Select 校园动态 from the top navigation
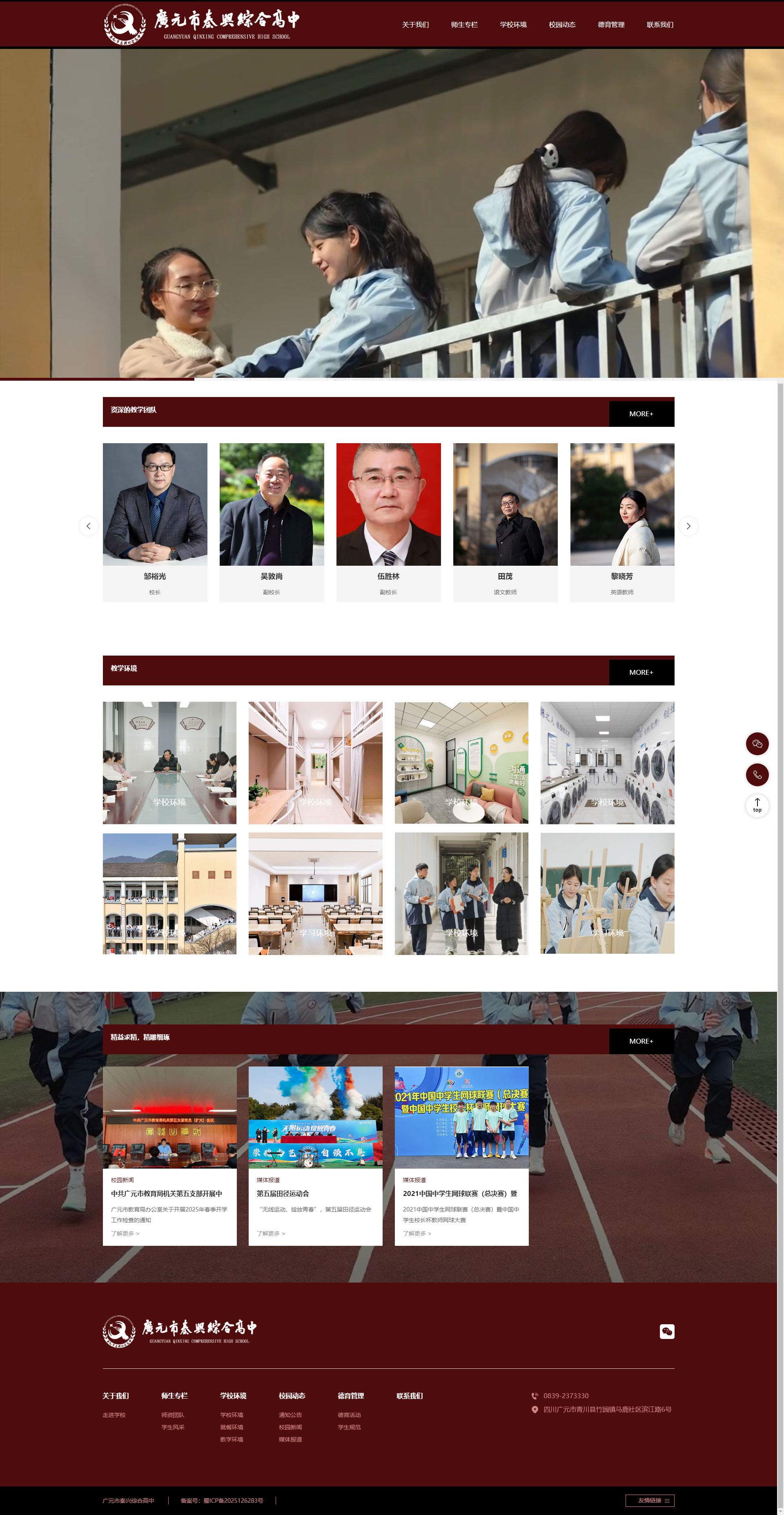The image size is (784, 1515). pyautogui.click(x=562, y=25)
